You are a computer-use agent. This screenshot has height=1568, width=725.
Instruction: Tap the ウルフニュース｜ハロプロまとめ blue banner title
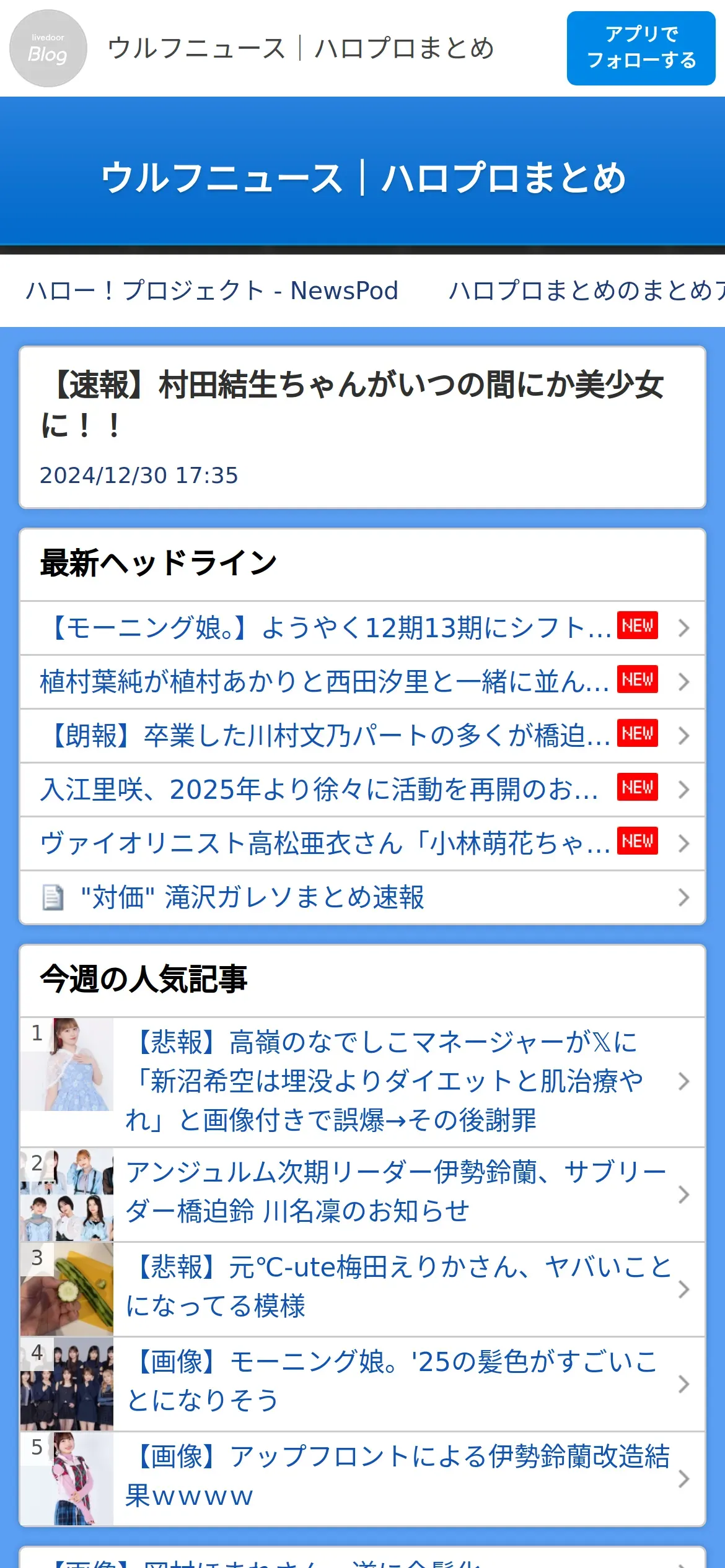coord(363,178)
